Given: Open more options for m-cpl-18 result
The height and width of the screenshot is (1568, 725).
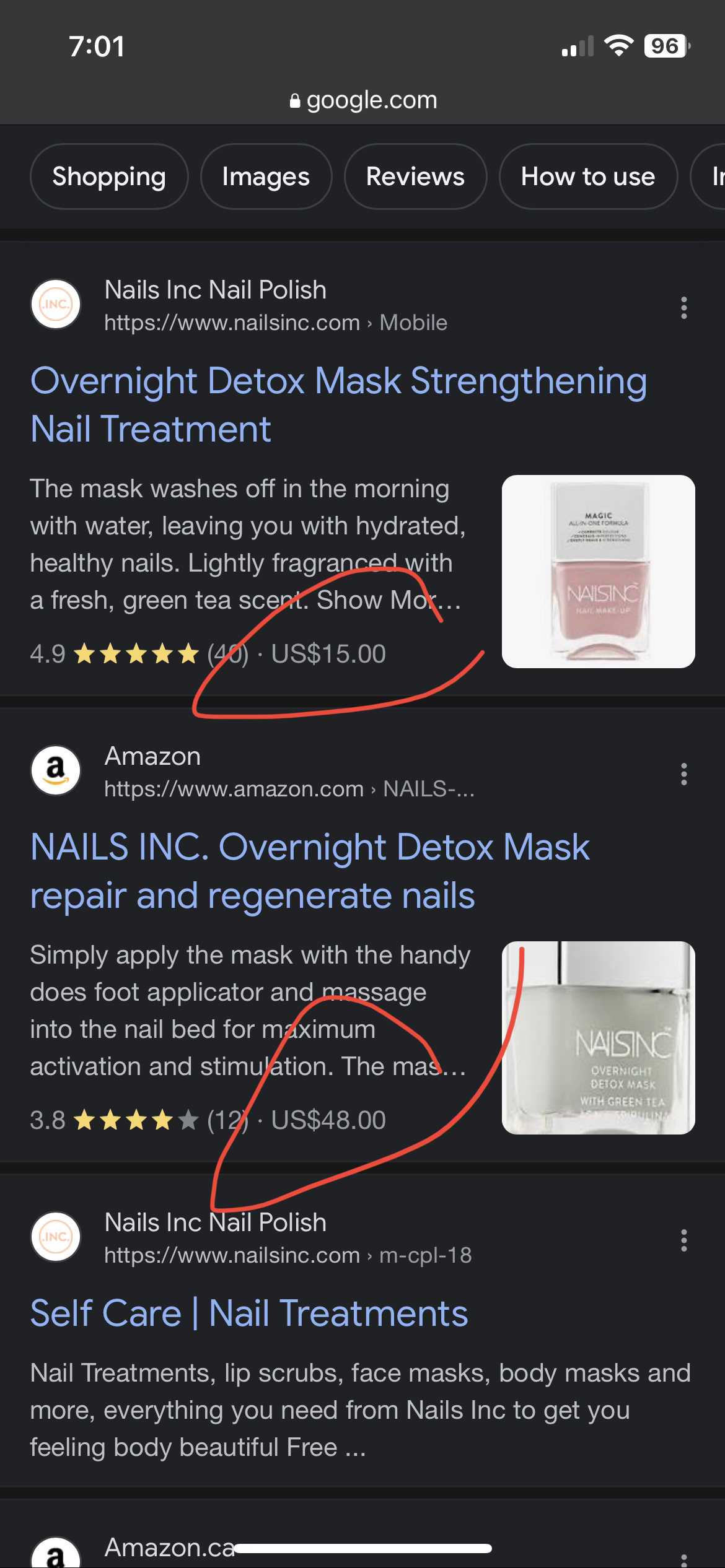Looking at the screenshot, I should coord(683,1240).
